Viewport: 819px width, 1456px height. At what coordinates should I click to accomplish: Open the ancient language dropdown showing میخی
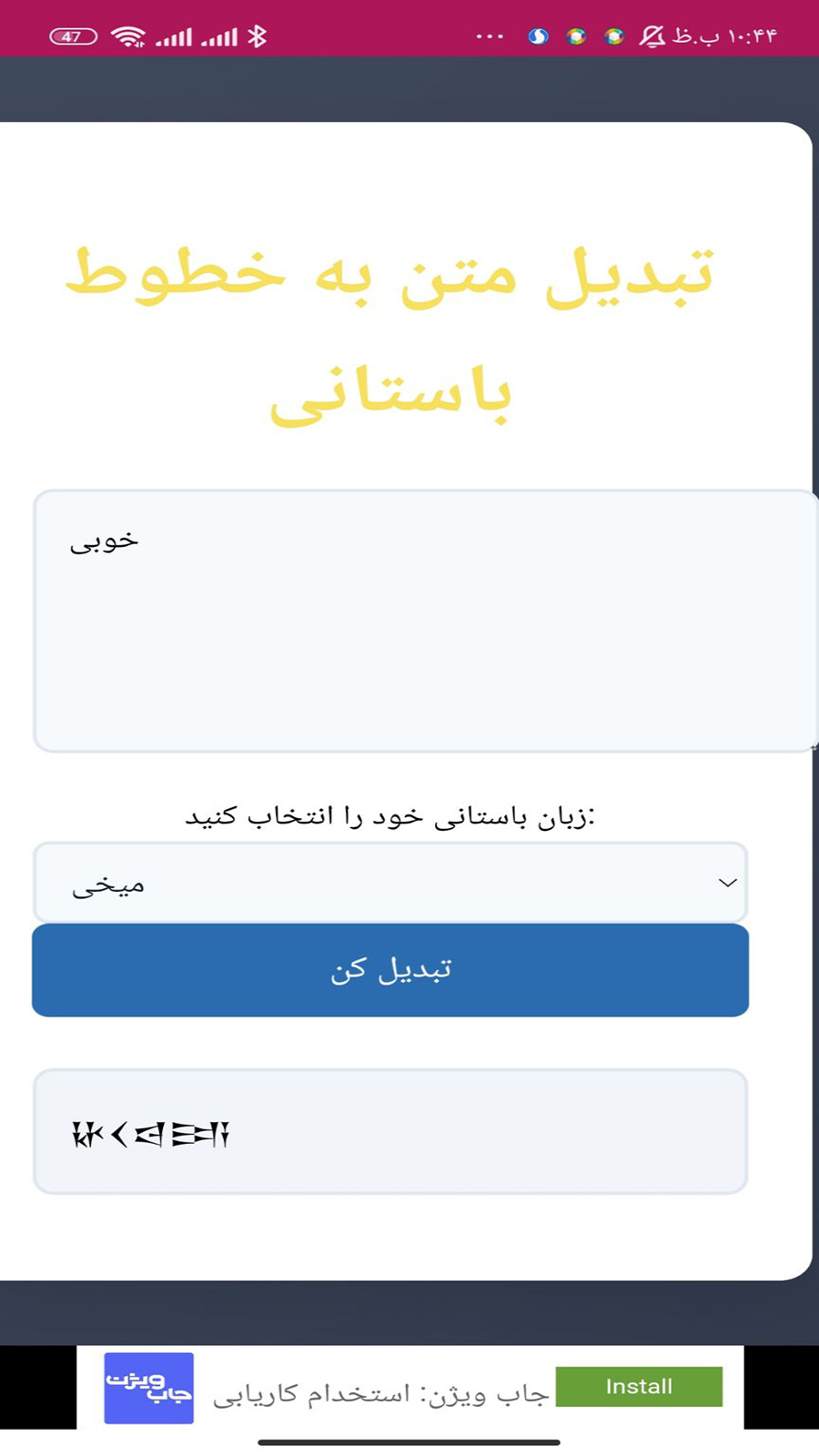pyautogui.click(x=390, y=883)
